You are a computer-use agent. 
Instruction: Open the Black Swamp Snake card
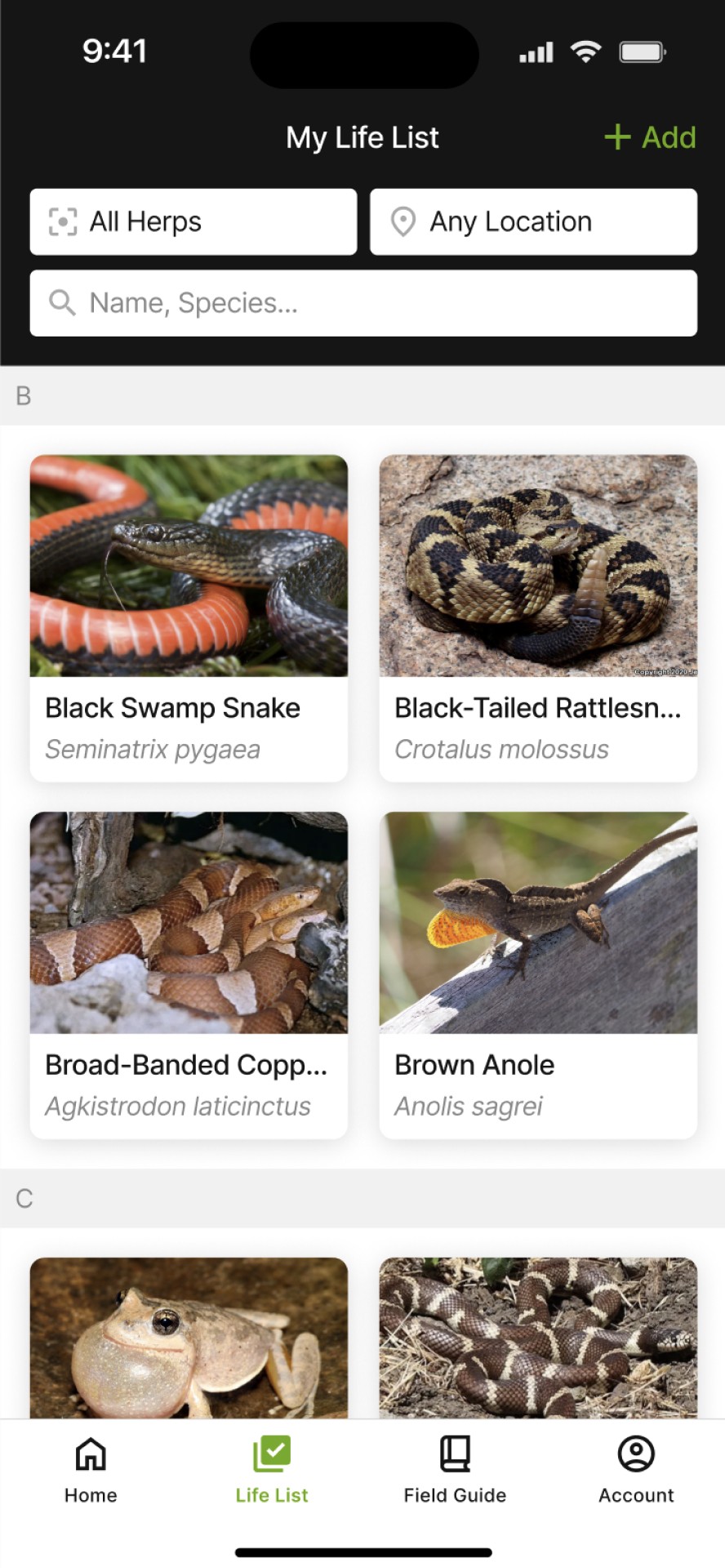pyautogui.click(x=189, y=618)
